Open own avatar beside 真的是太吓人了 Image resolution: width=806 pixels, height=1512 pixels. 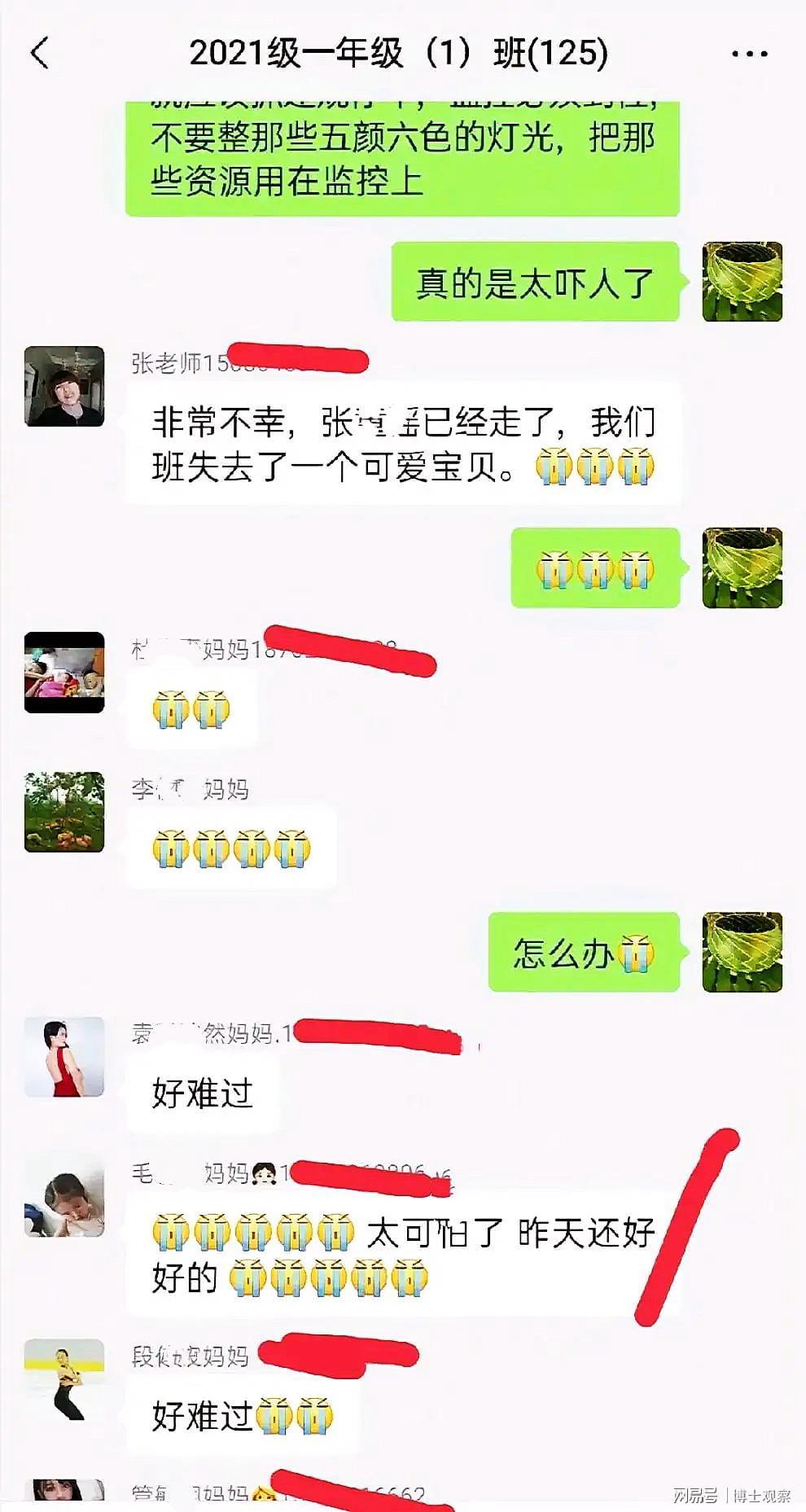pyautogui.click(x=742, y=281)
